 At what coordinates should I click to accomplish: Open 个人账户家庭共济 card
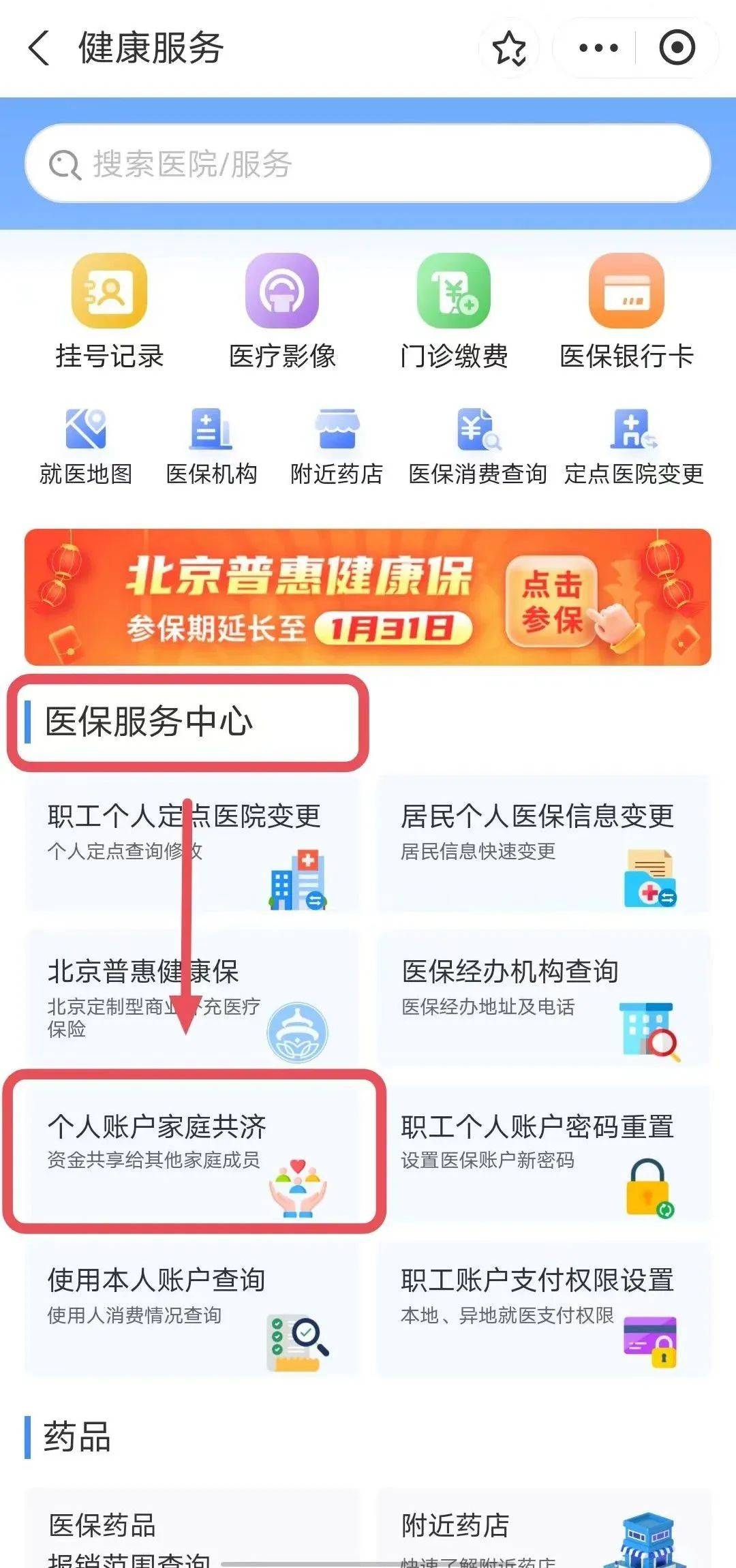point(192,1152)
